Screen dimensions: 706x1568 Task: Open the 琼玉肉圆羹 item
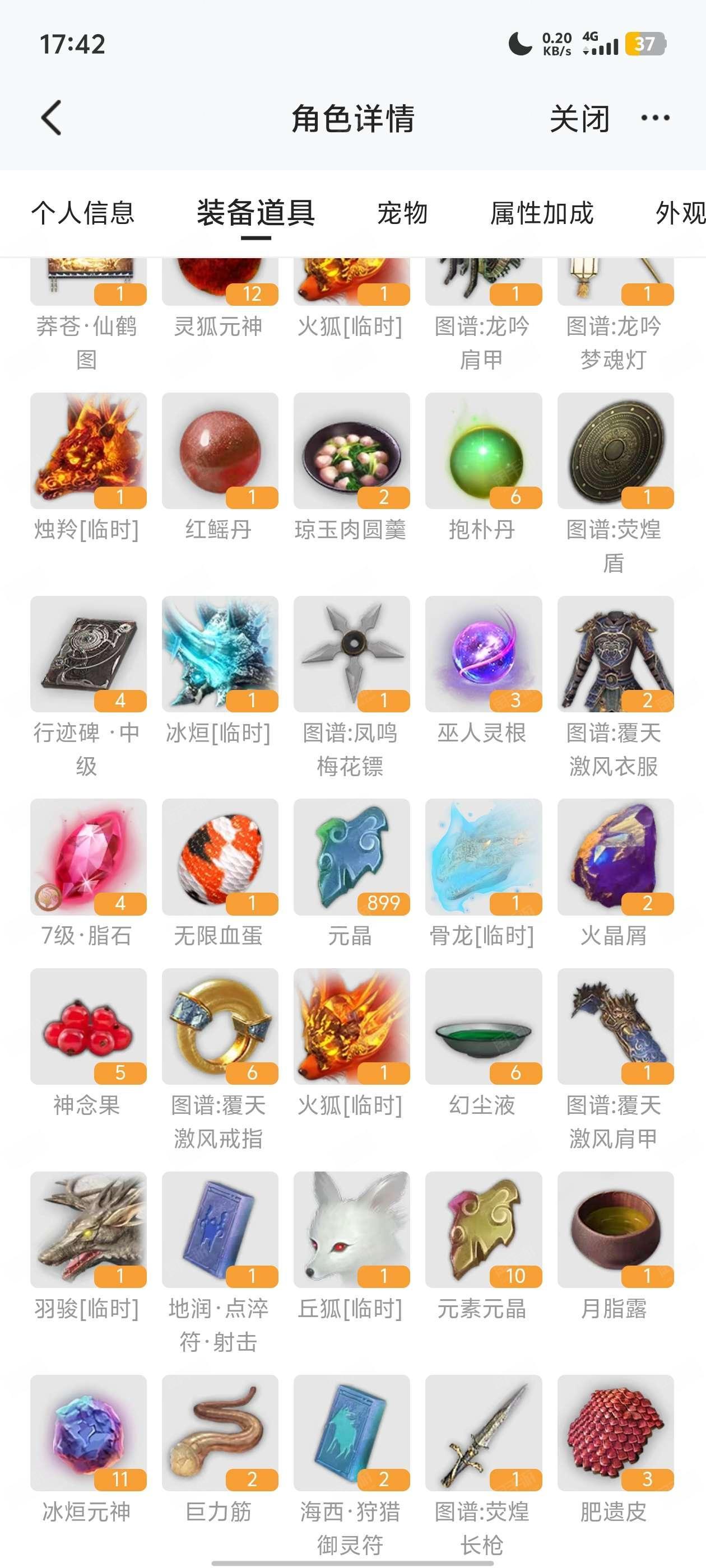coord(351,451)
